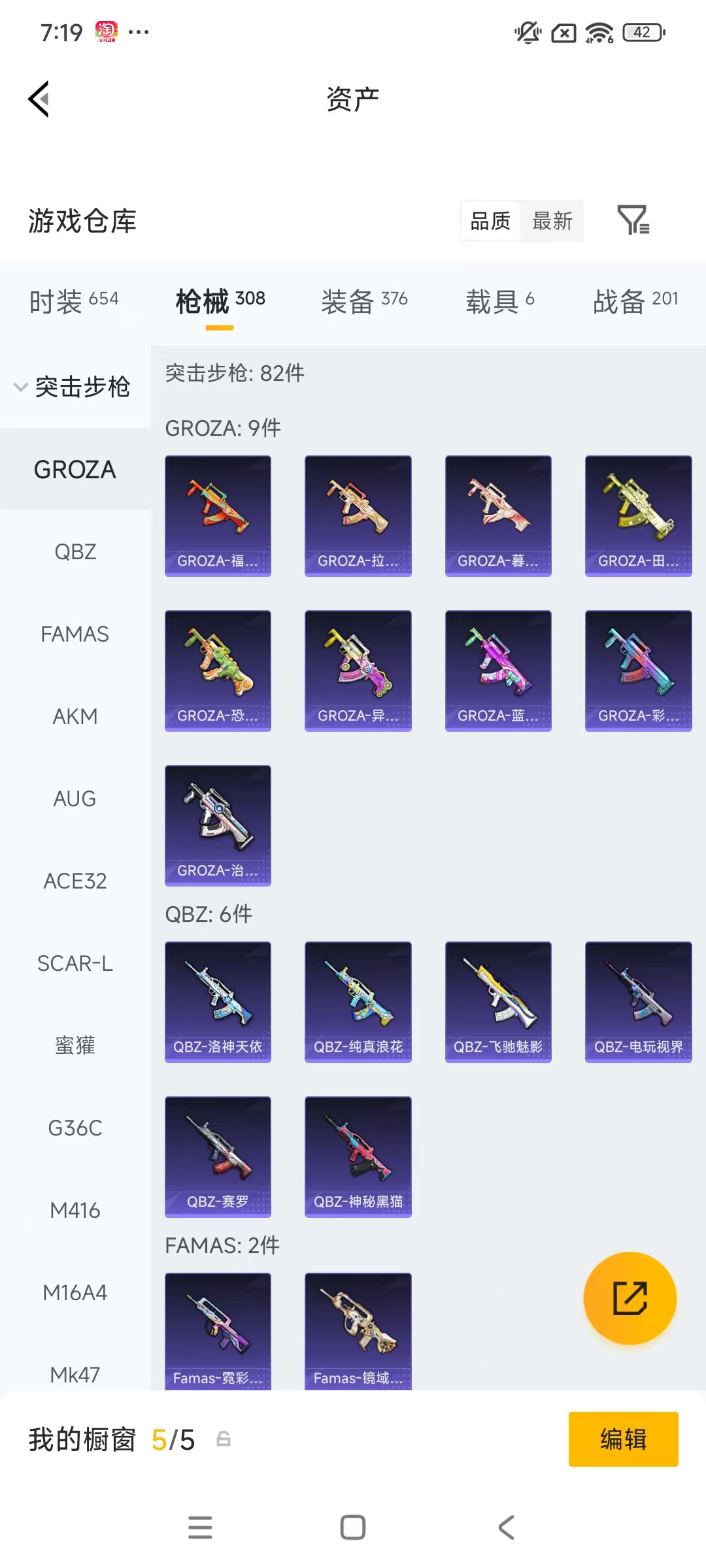The image size is (706, 1568).
Task: Select AKM in the side list
Action: [75, 717]
